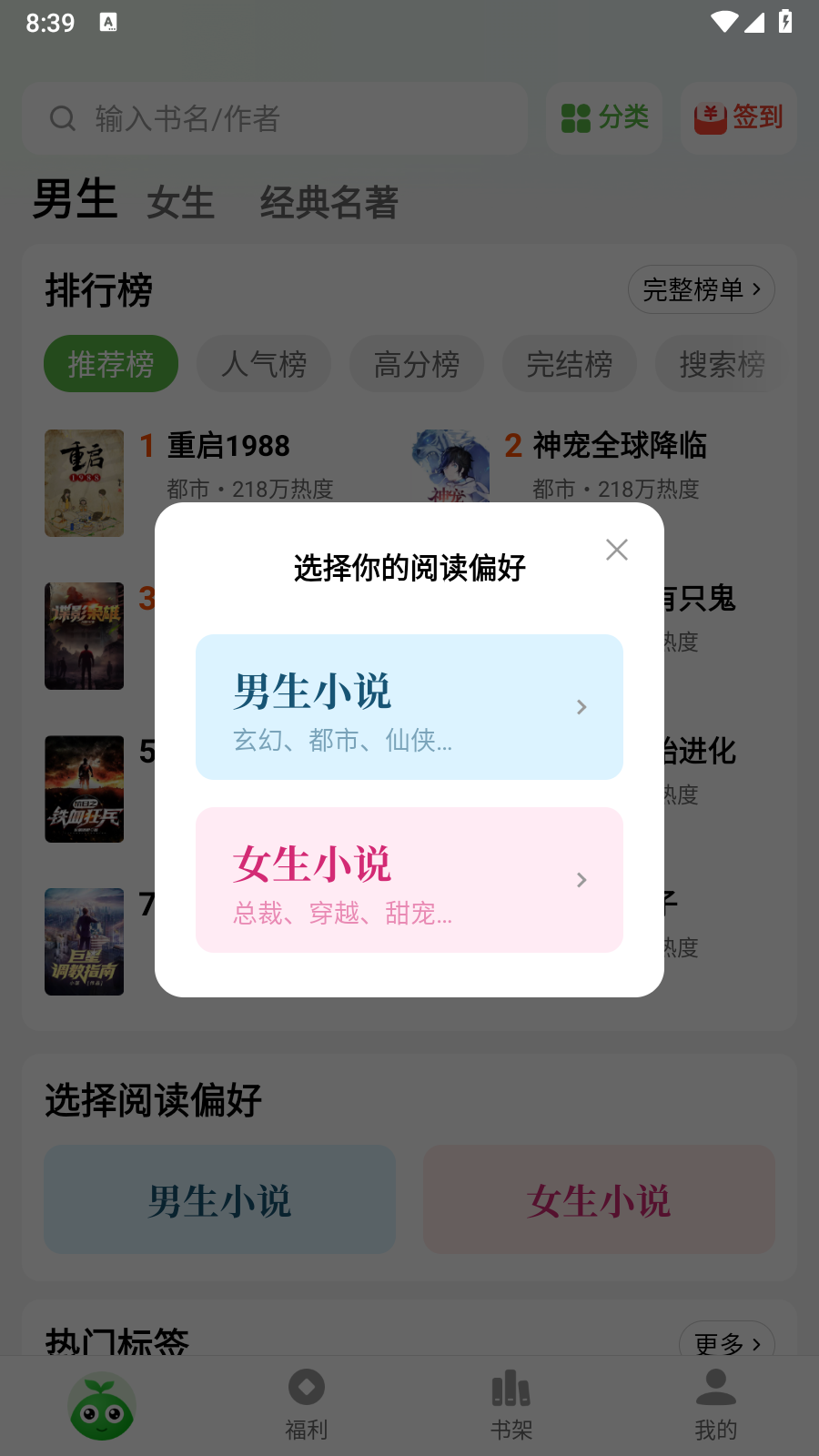Select 男生小说 in the dialog

[409, 707]
